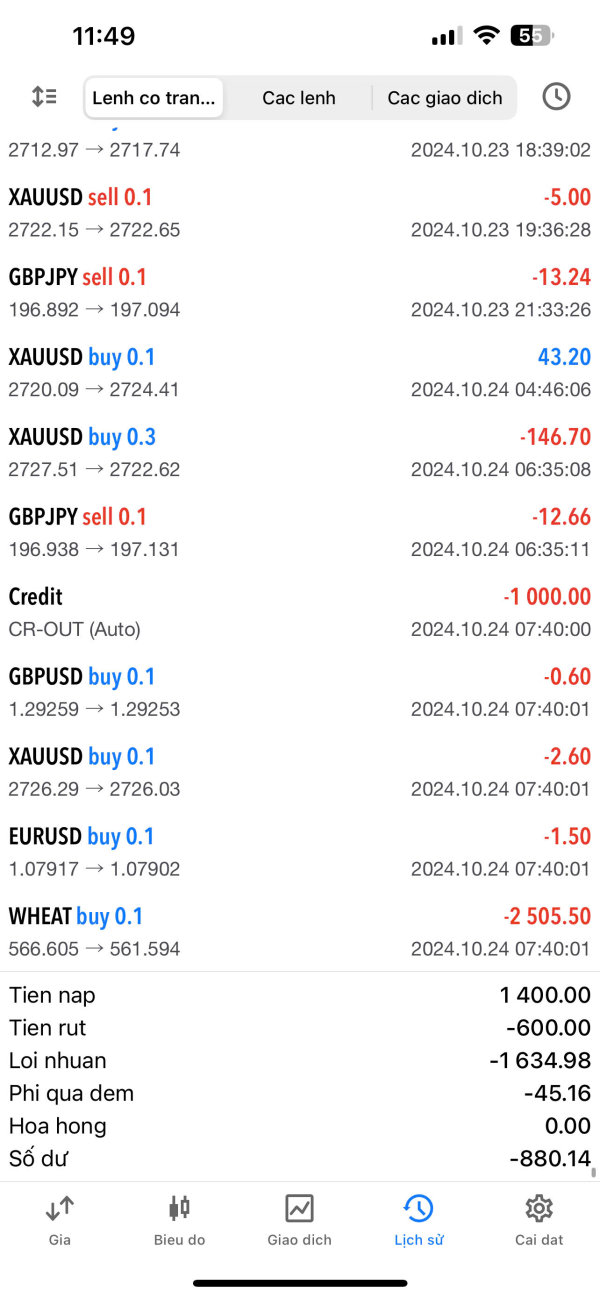Expand the GBPUSD buy 0.1 position
This screenshot has width=600, height=1298.
click(x=299, y=692)
